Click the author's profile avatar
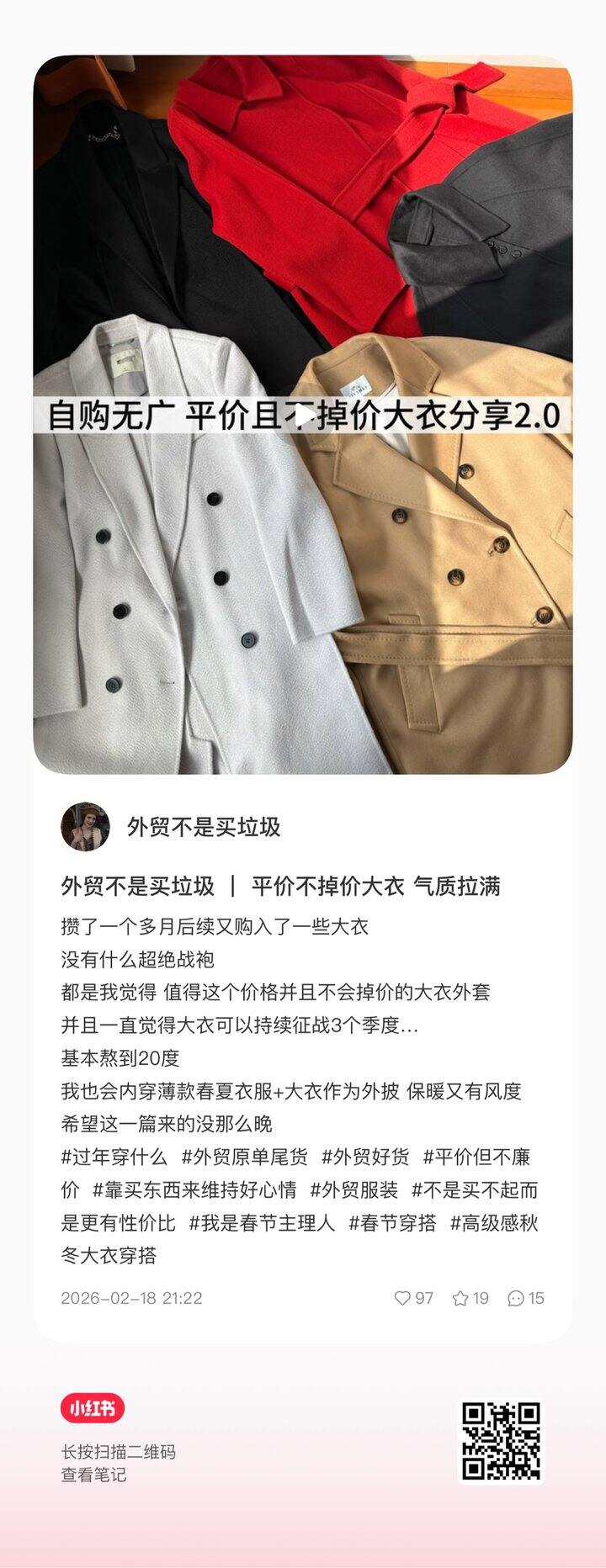 pos(85,827)
